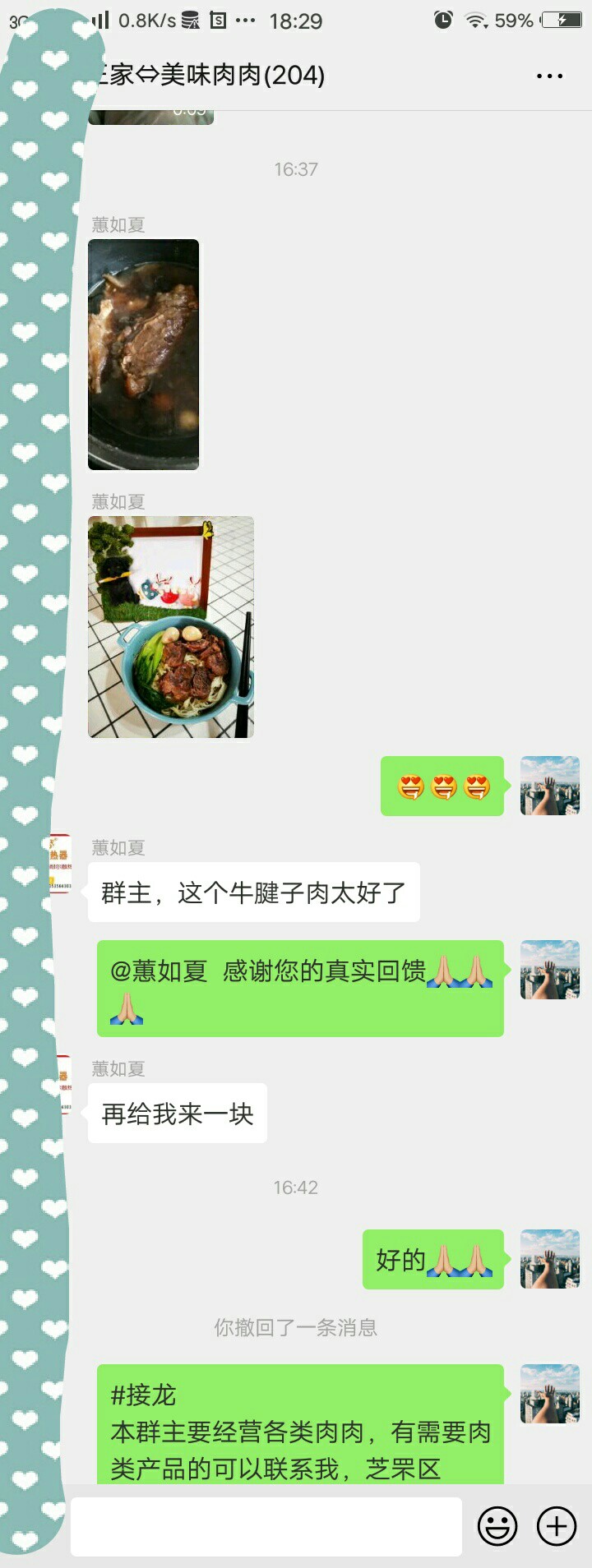Tap the message input field
This screenshot has height=1568, width=592.
[266, 1526]
